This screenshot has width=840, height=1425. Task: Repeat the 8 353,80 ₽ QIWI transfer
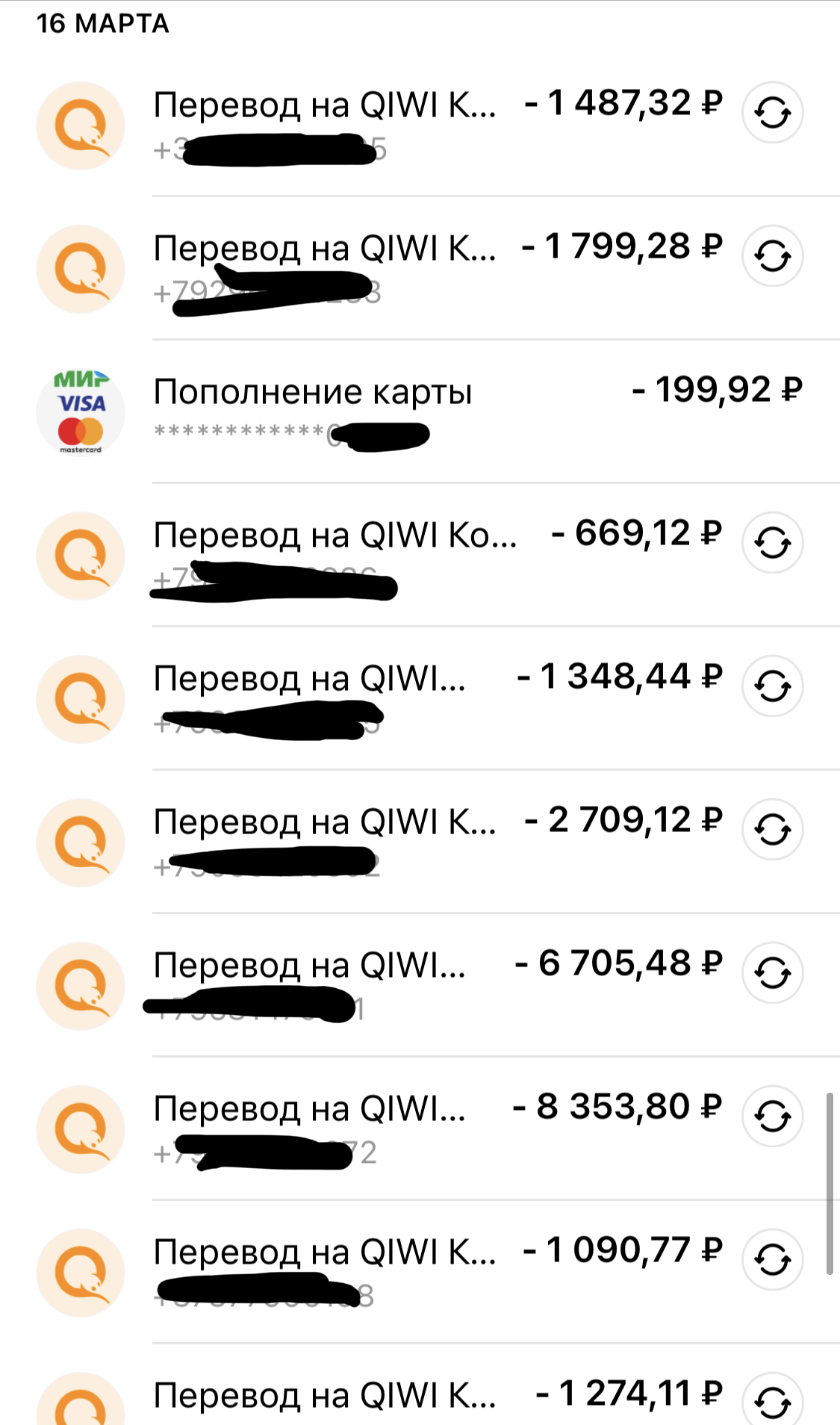[x=772, y=1117]
